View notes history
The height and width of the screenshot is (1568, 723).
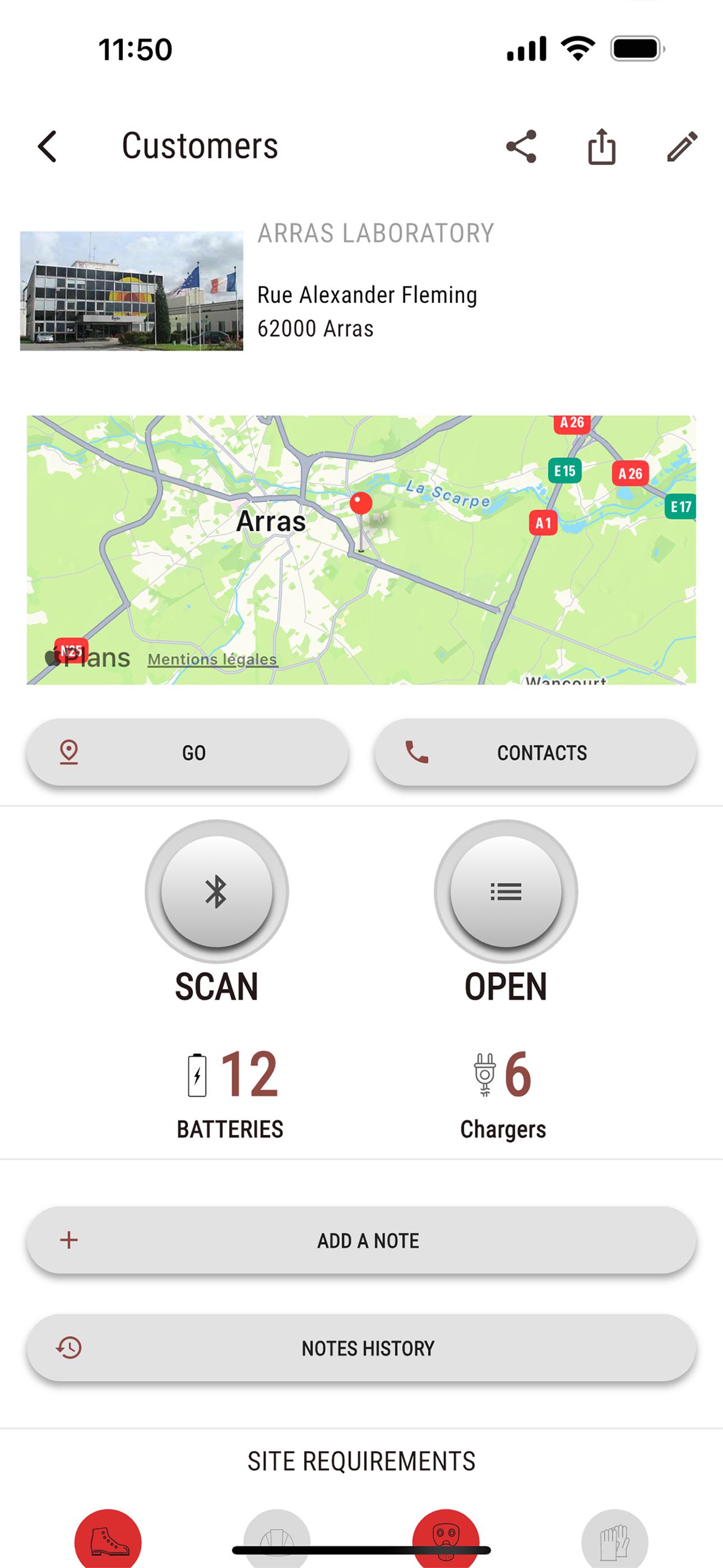click(x=361, y=1348)
